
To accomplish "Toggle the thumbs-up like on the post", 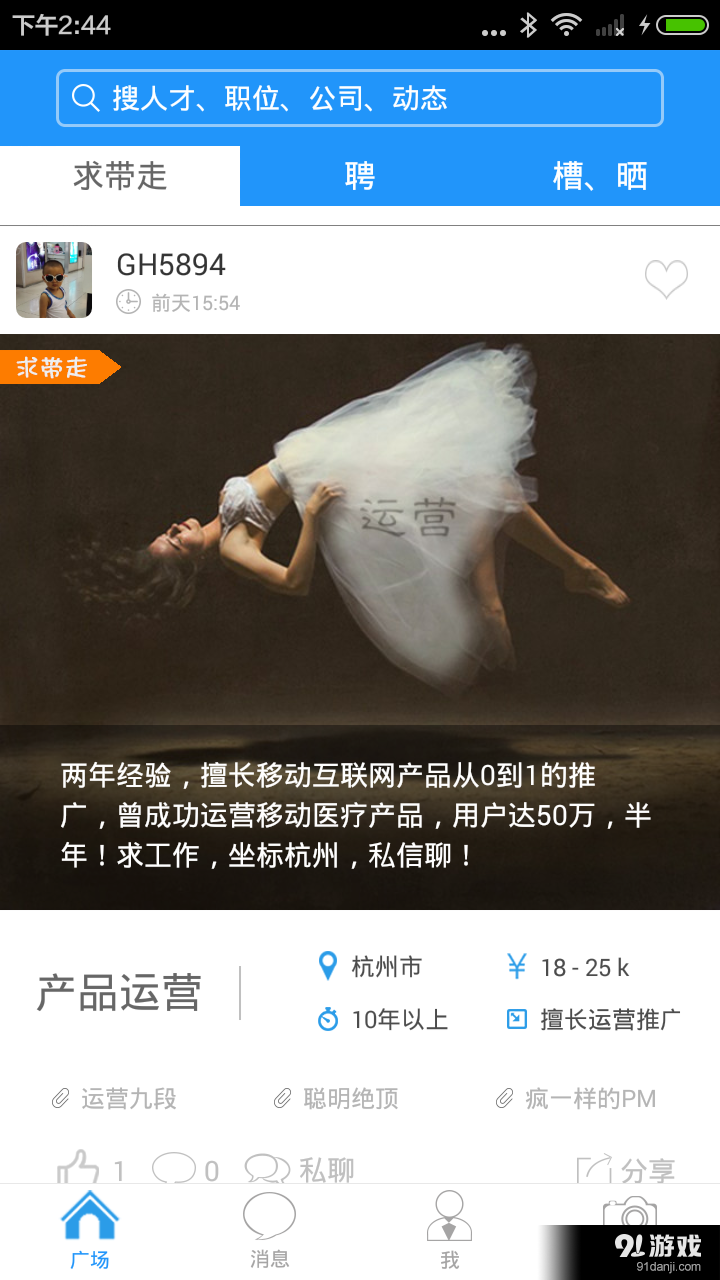I will tap(80, 1165).
